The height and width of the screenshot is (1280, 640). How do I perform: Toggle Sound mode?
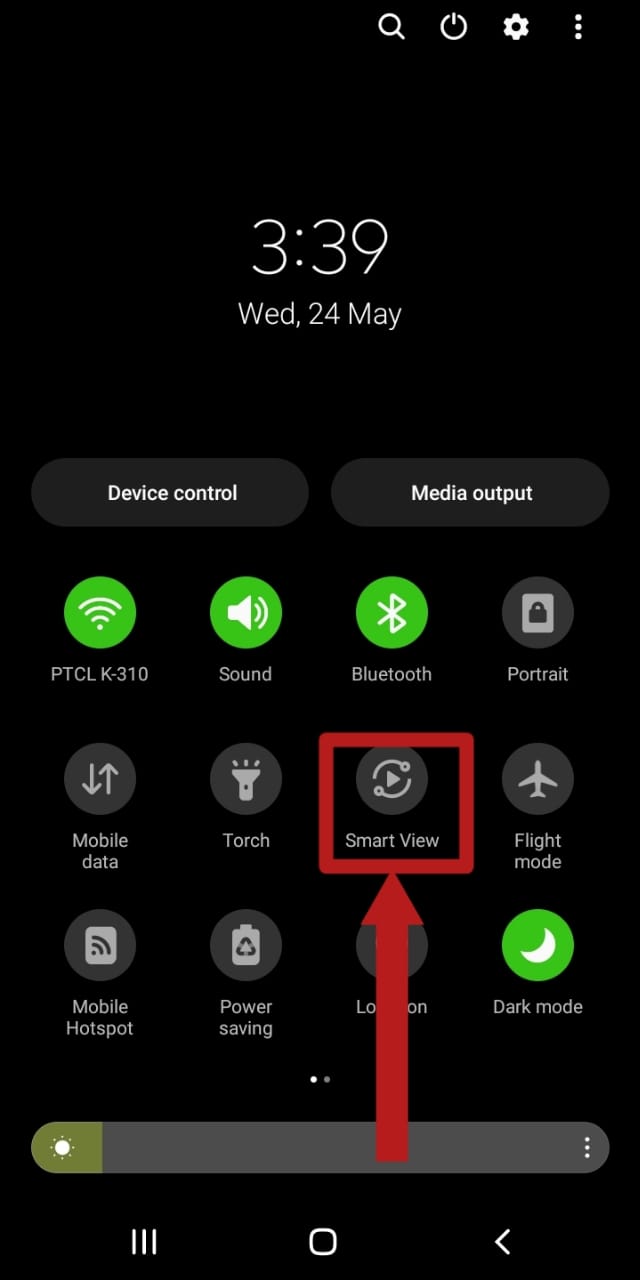tap(246, 613)
